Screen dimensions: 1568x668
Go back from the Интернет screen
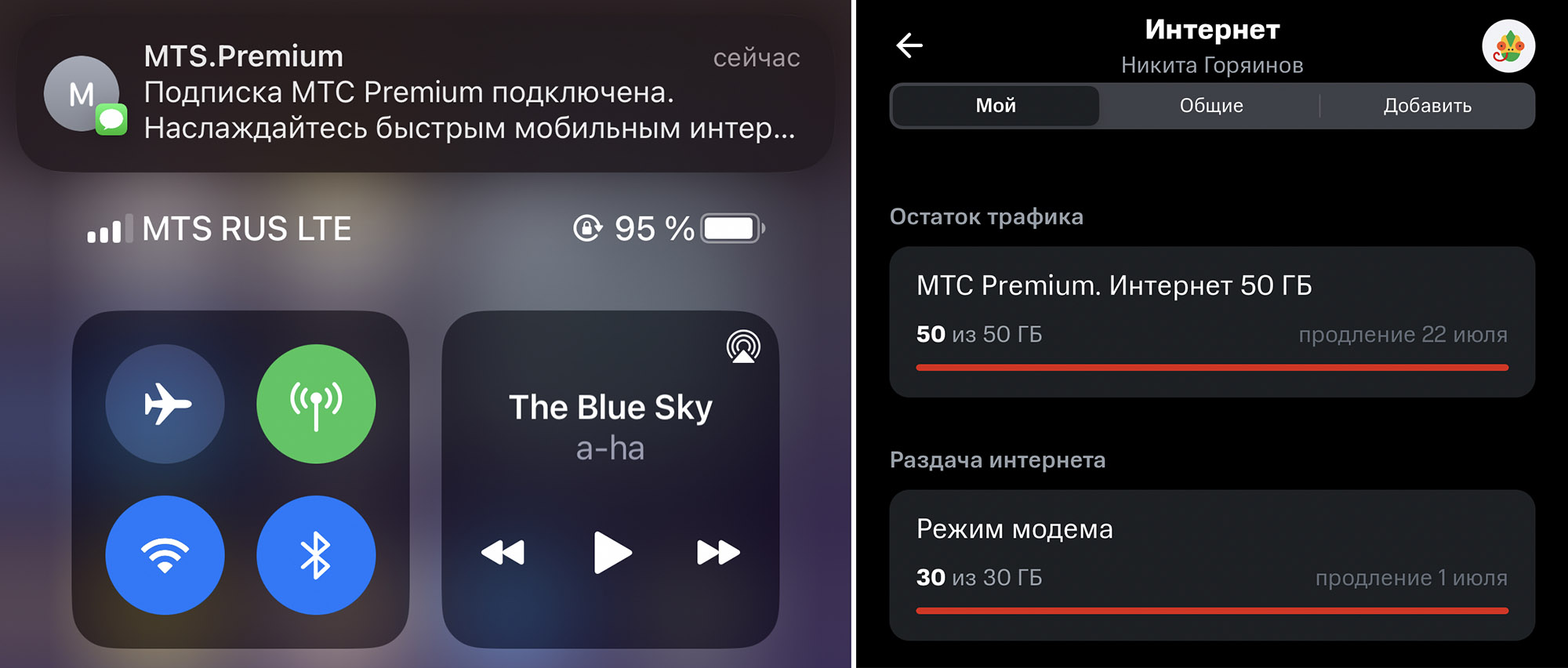pyautogui.click(x=909, y=45)
